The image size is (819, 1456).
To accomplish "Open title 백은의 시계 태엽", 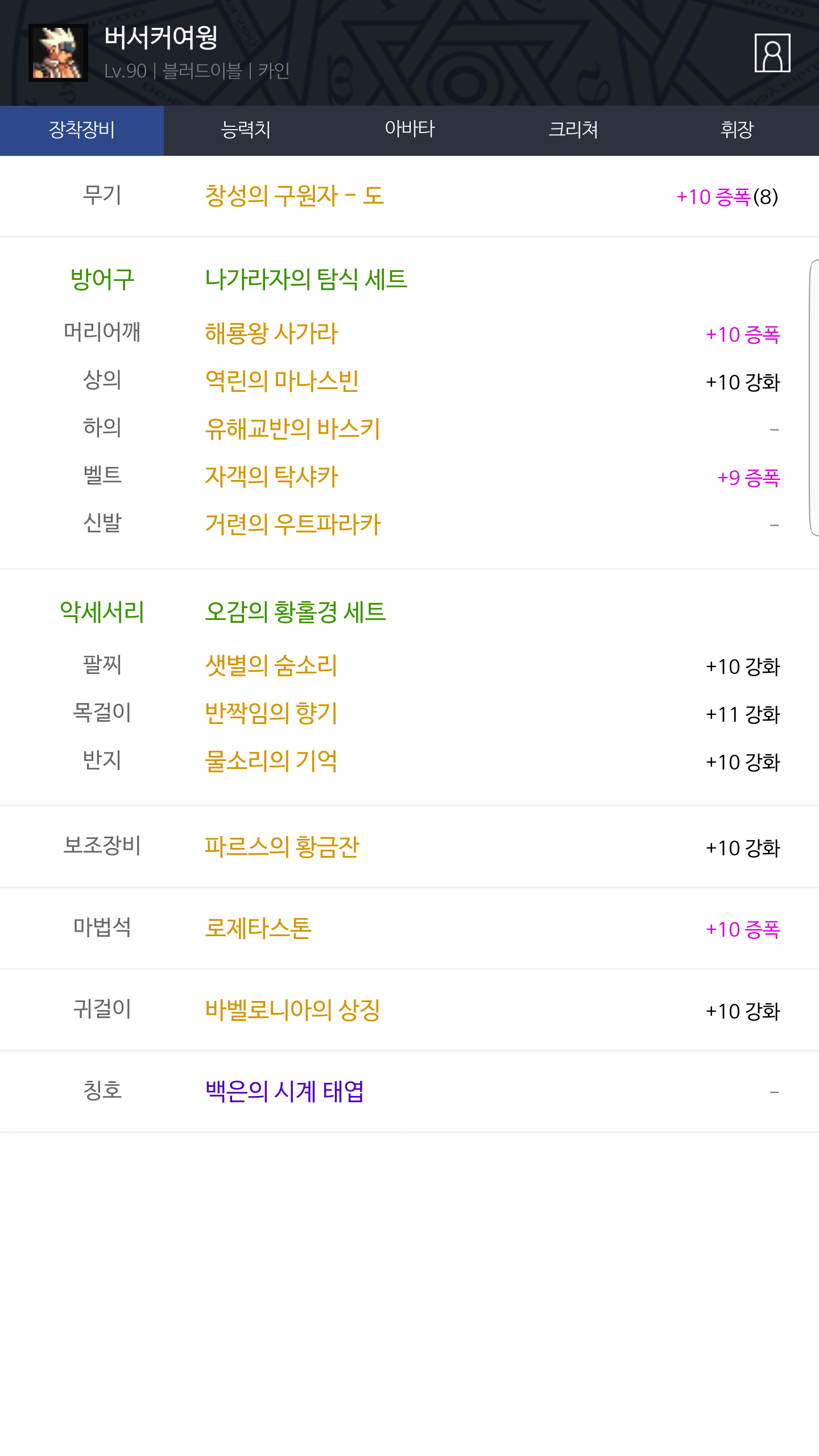I will 284,1091.
